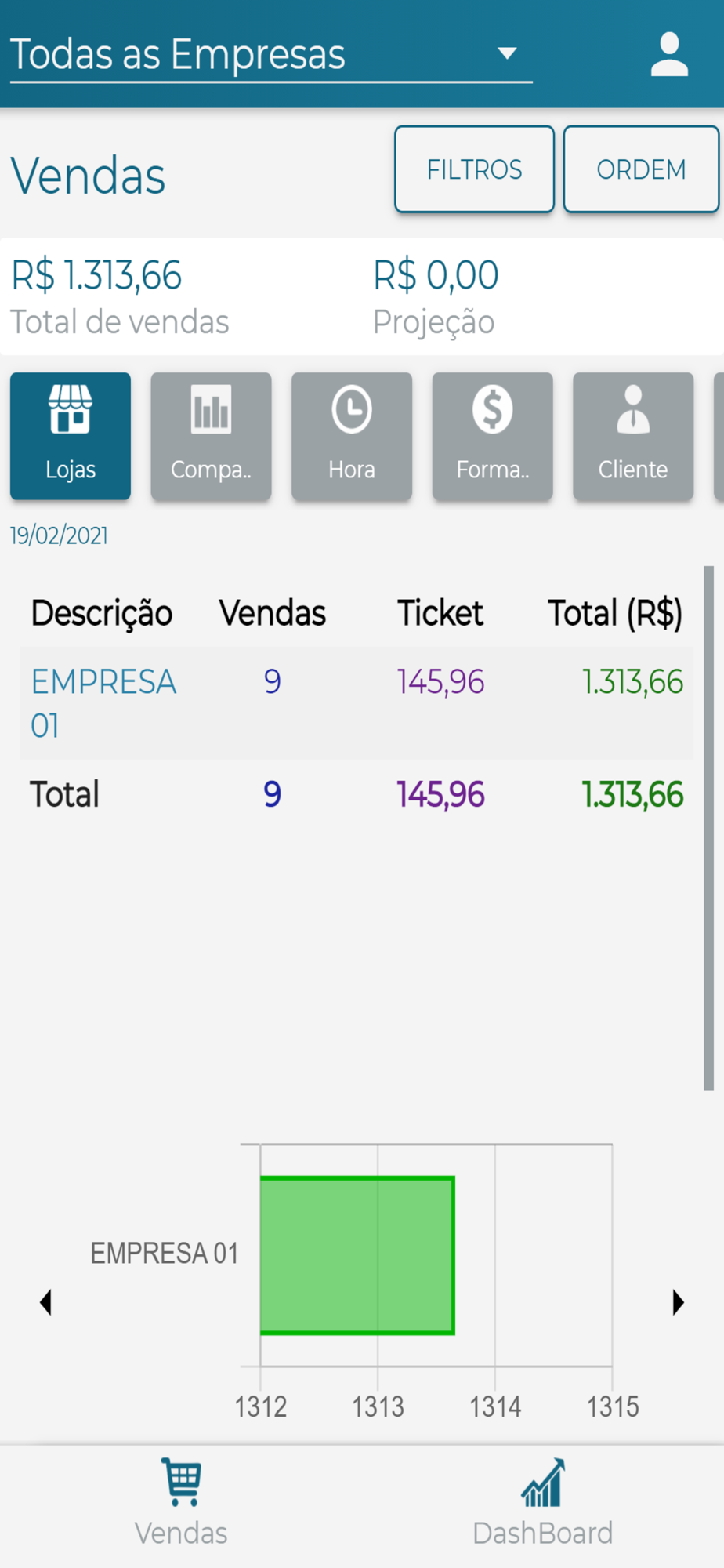Open the Todas as Empresas dropdown
Viewport: 724px width, 1568px height.
271,54
